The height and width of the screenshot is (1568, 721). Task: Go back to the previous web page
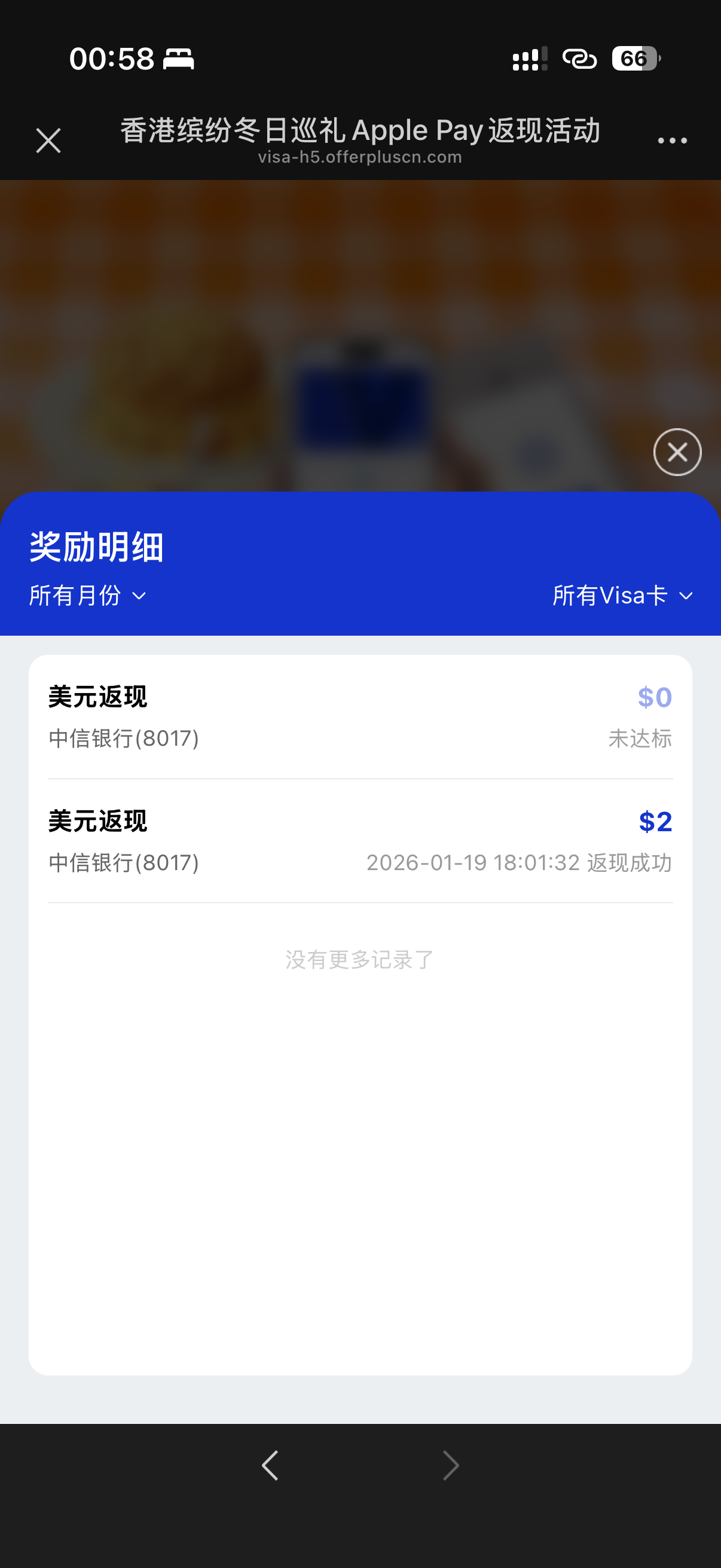click(270, 1465)
